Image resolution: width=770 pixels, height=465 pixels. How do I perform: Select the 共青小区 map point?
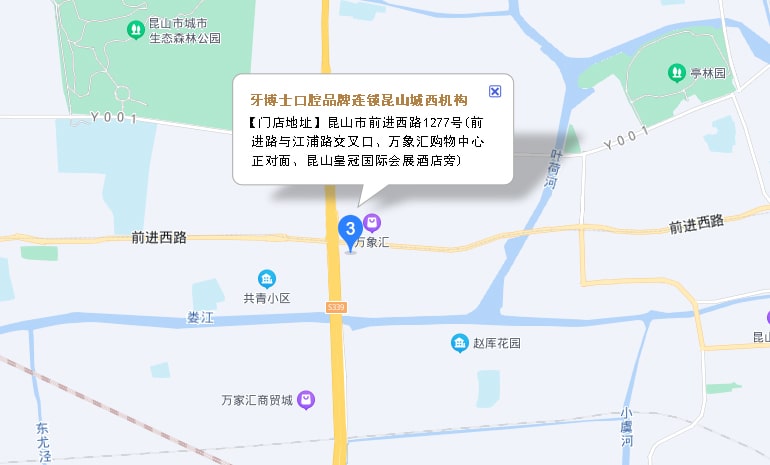266,279
